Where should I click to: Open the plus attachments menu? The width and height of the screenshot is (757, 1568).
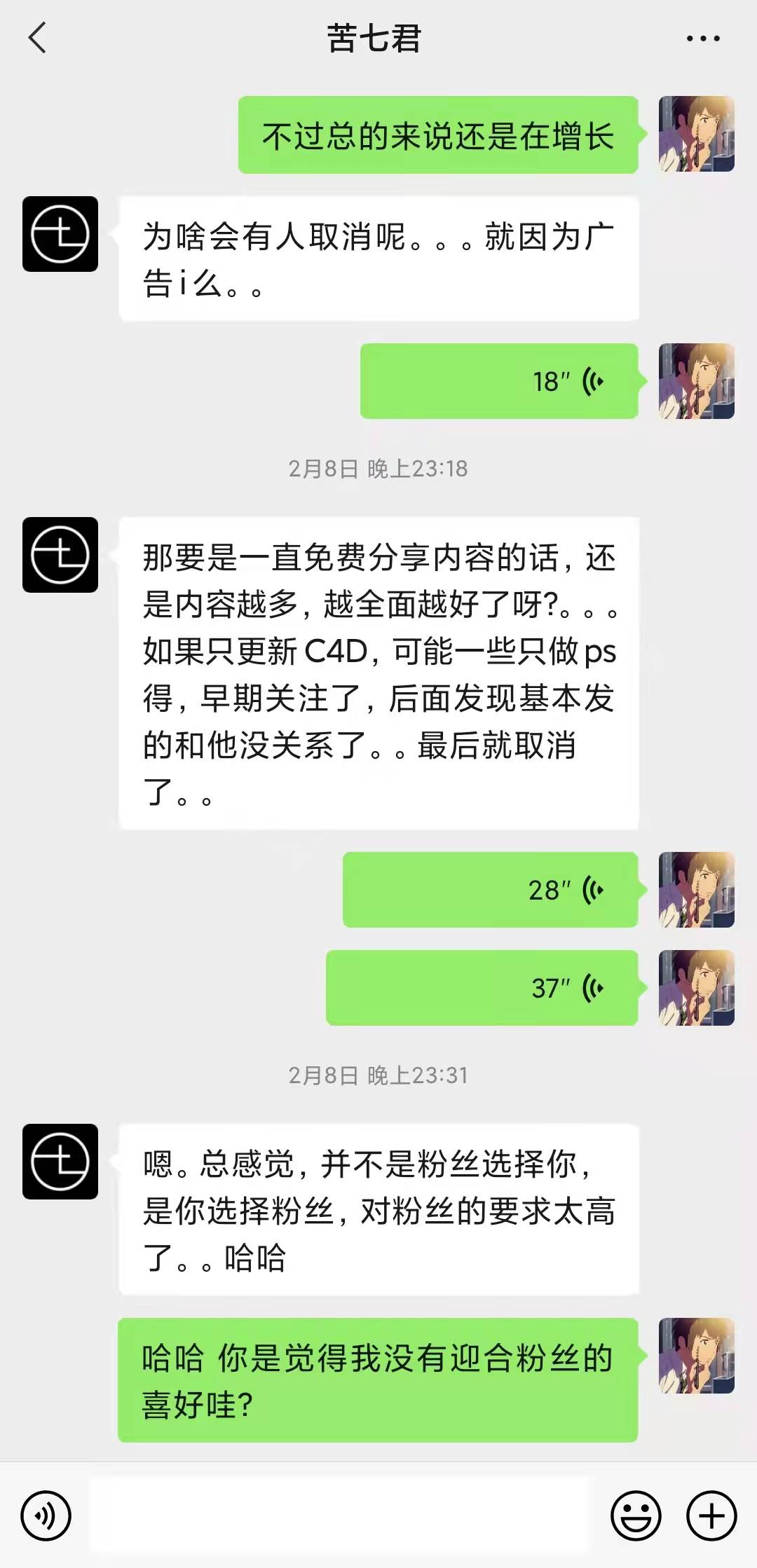[x=711, y=1516]
